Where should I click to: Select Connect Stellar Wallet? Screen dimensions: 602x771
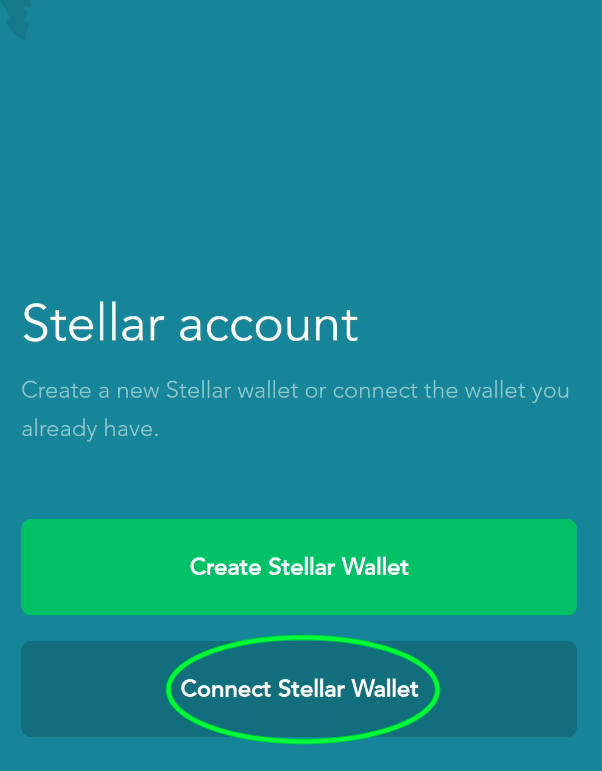pyautogui.click(x=299, y=689)
